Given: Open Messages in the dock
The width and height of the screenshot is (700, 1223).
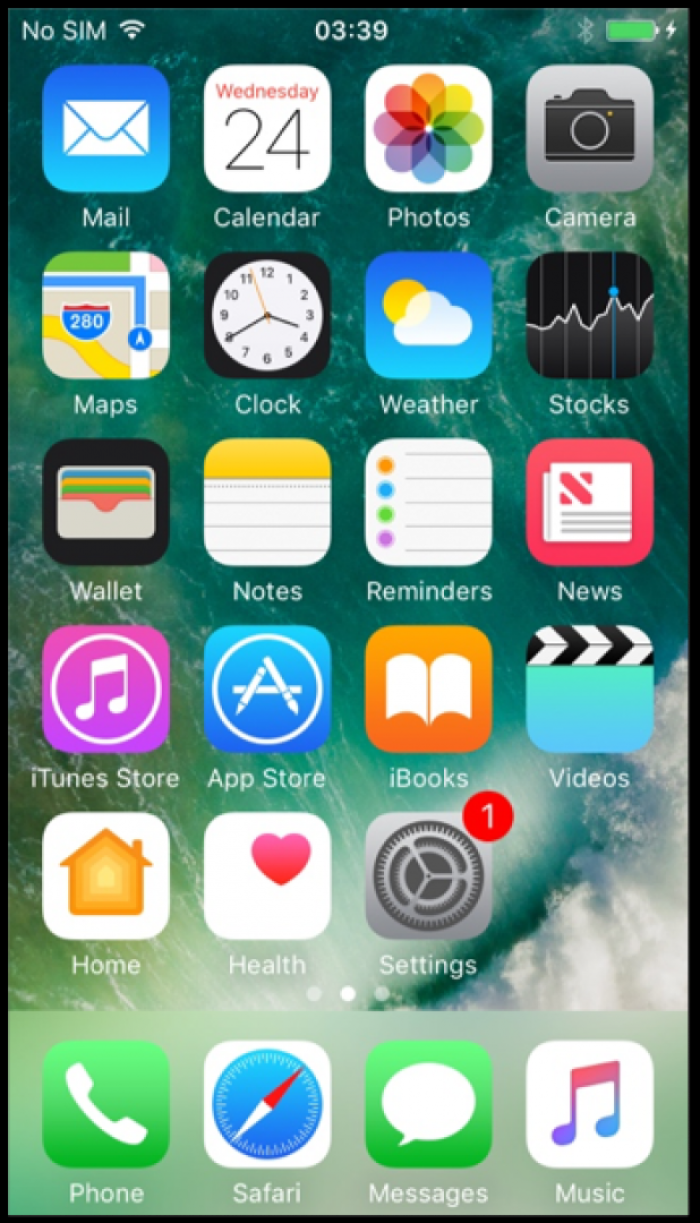Looking at the screenshot, I should pos(428,1104).
